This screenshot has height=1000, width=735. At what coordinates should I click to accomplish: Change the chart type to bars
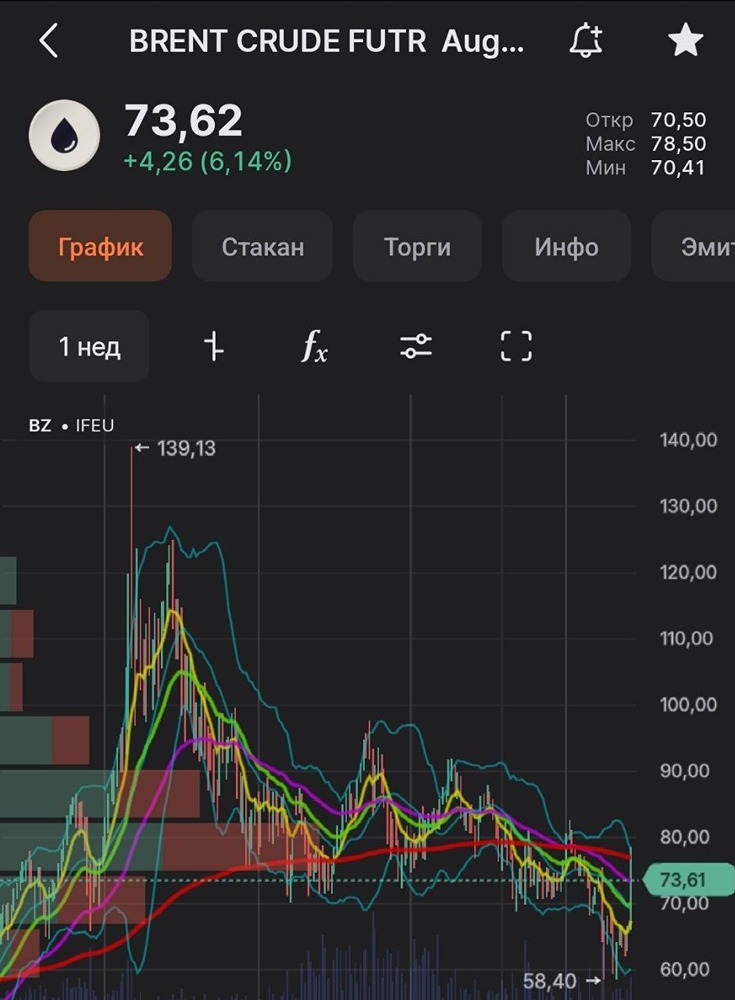click(213, 347)
